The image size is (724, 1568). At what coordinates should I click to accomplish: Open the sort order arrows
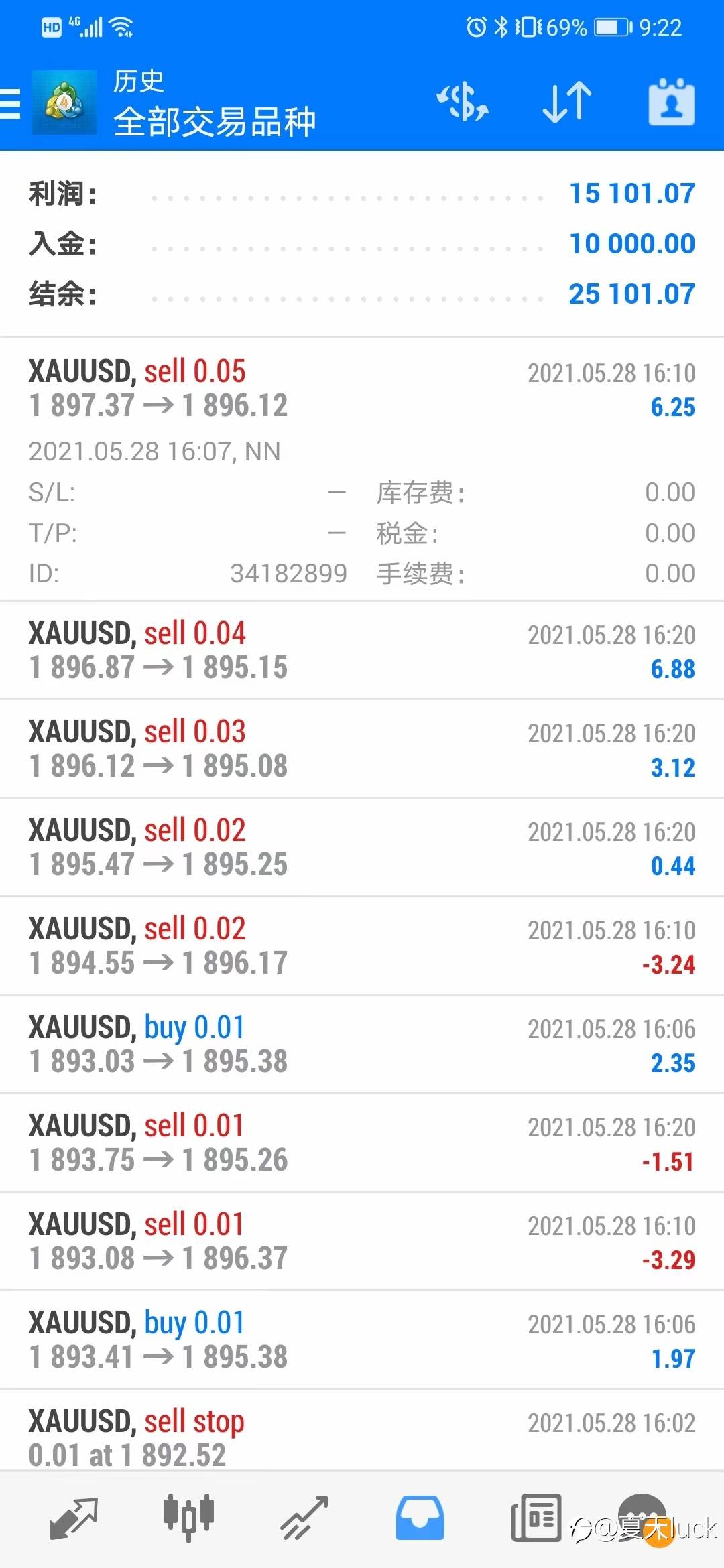click(x=566, y=103)
